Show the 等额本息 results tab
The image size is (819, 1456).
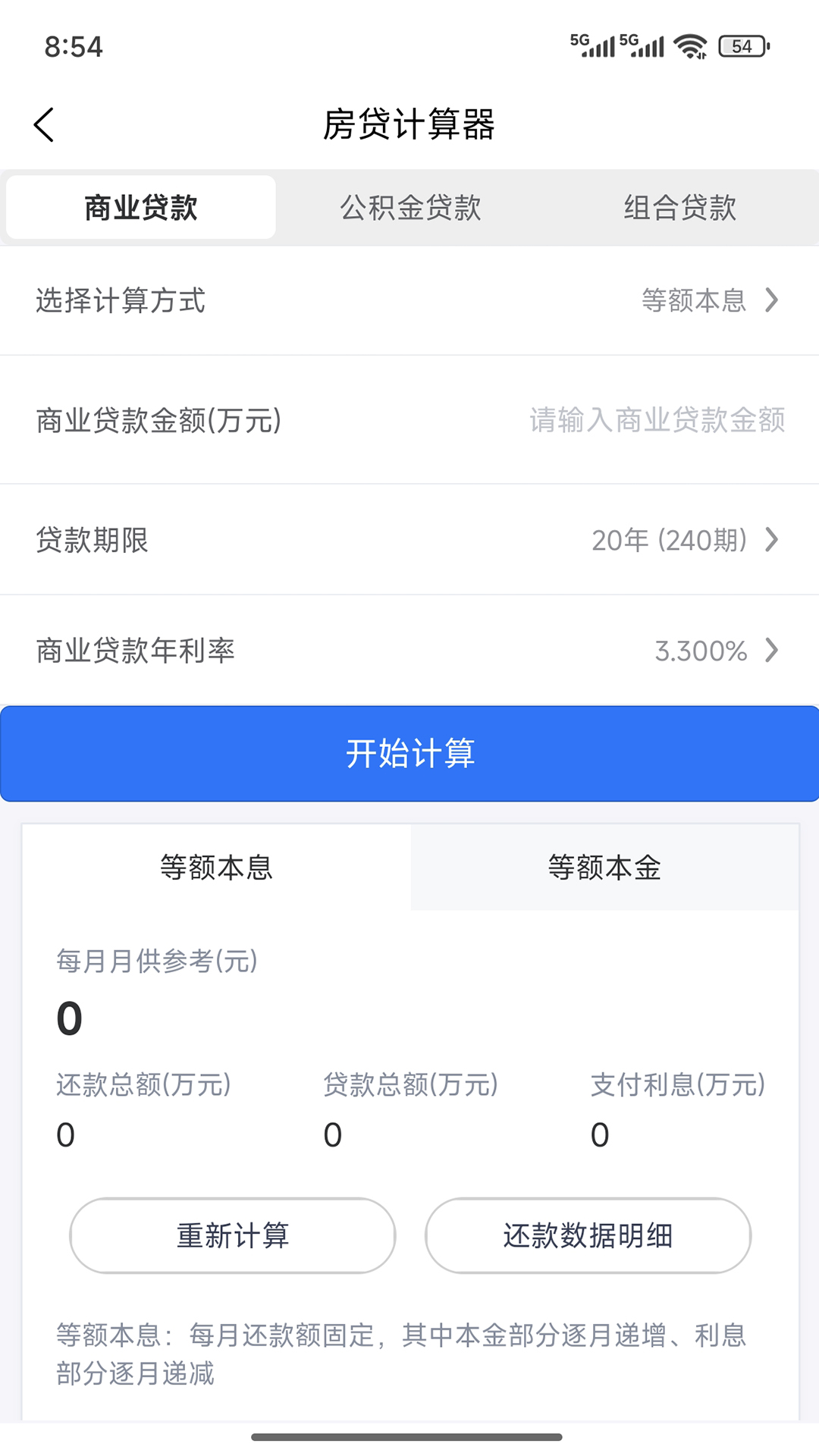point(217,868)
